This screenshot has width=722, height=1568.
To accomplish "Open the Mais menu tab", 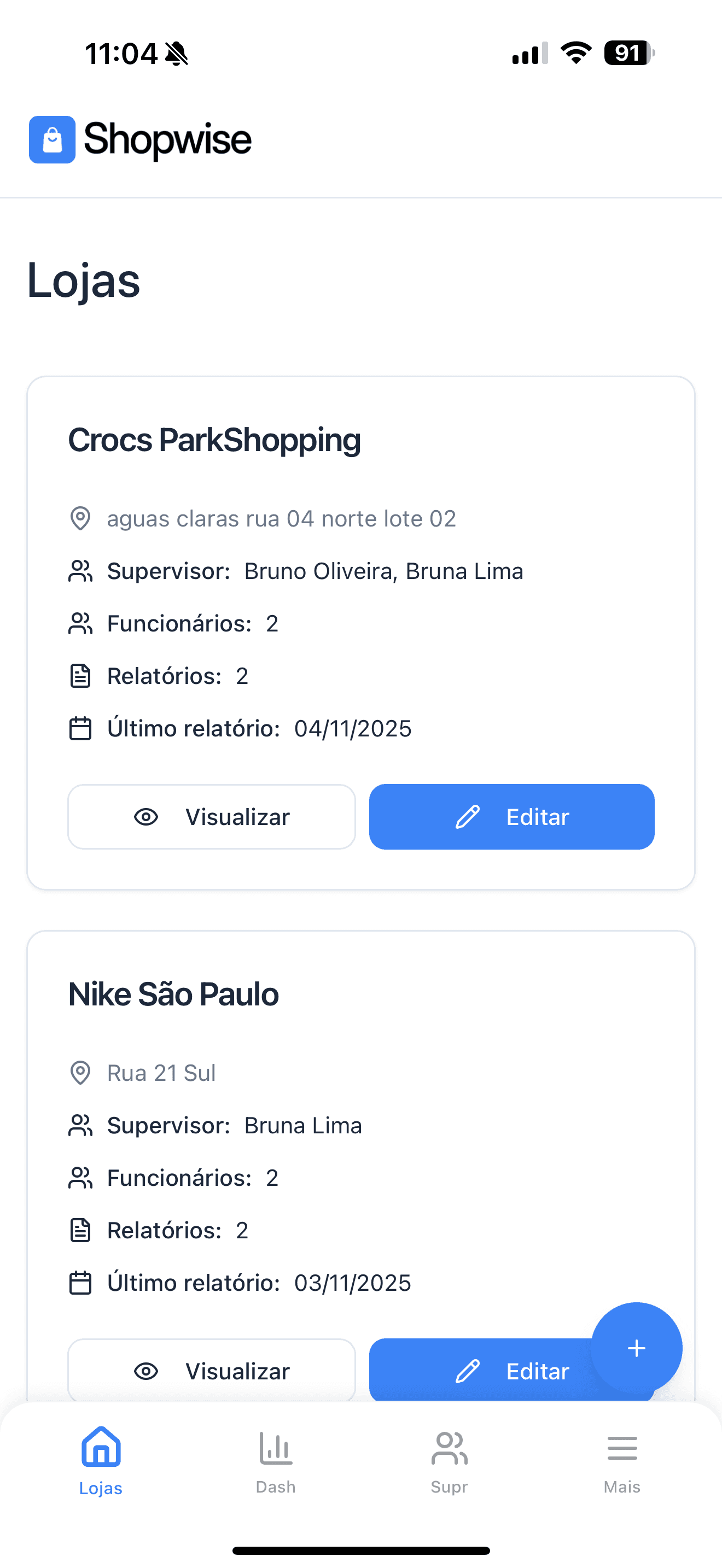I will click(621, 1461).
